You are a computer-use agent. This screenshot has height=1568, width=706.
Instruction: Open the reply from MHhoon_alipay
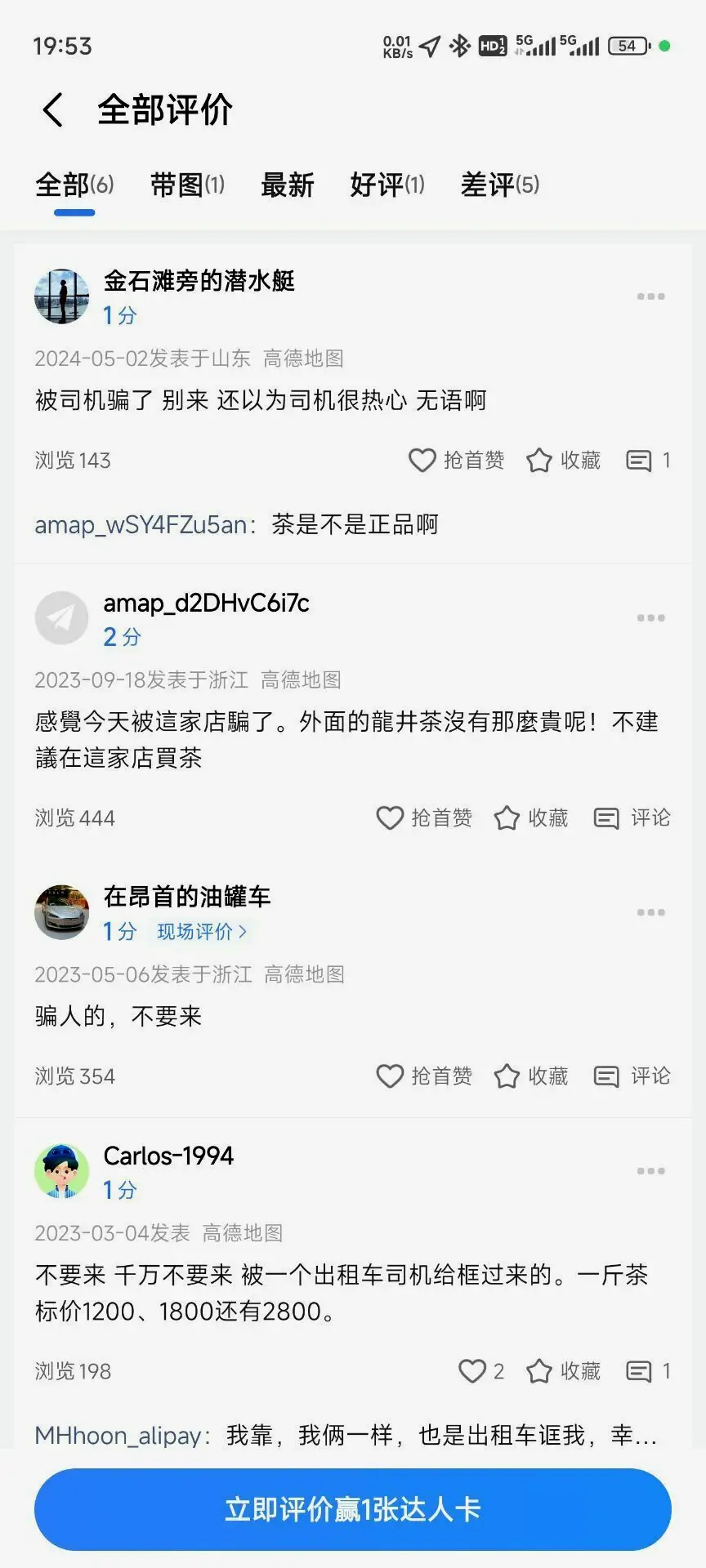[x=346, y=1435]
